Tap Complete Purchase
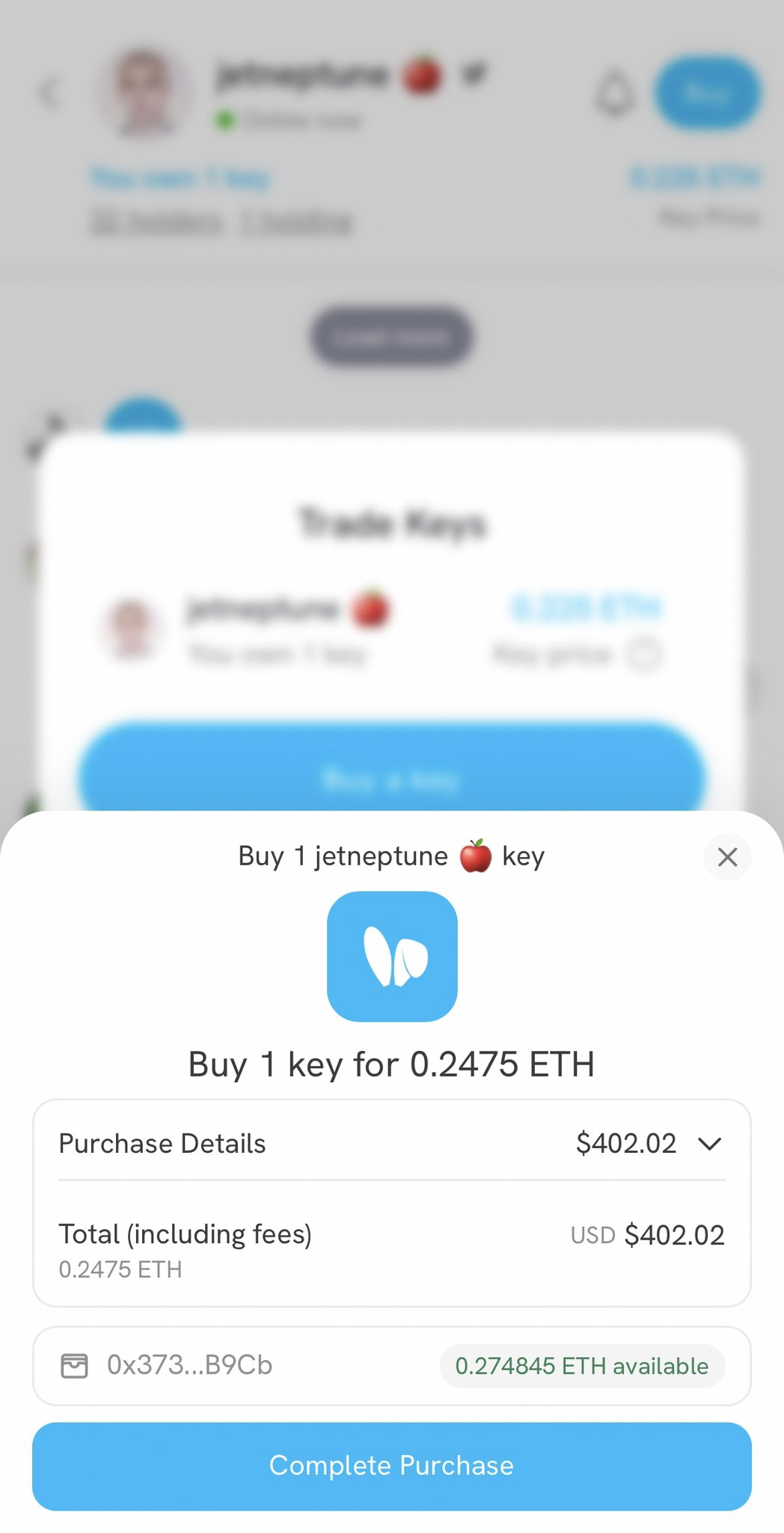Viewport: 784px width, 1533px height. point(391,1466)
